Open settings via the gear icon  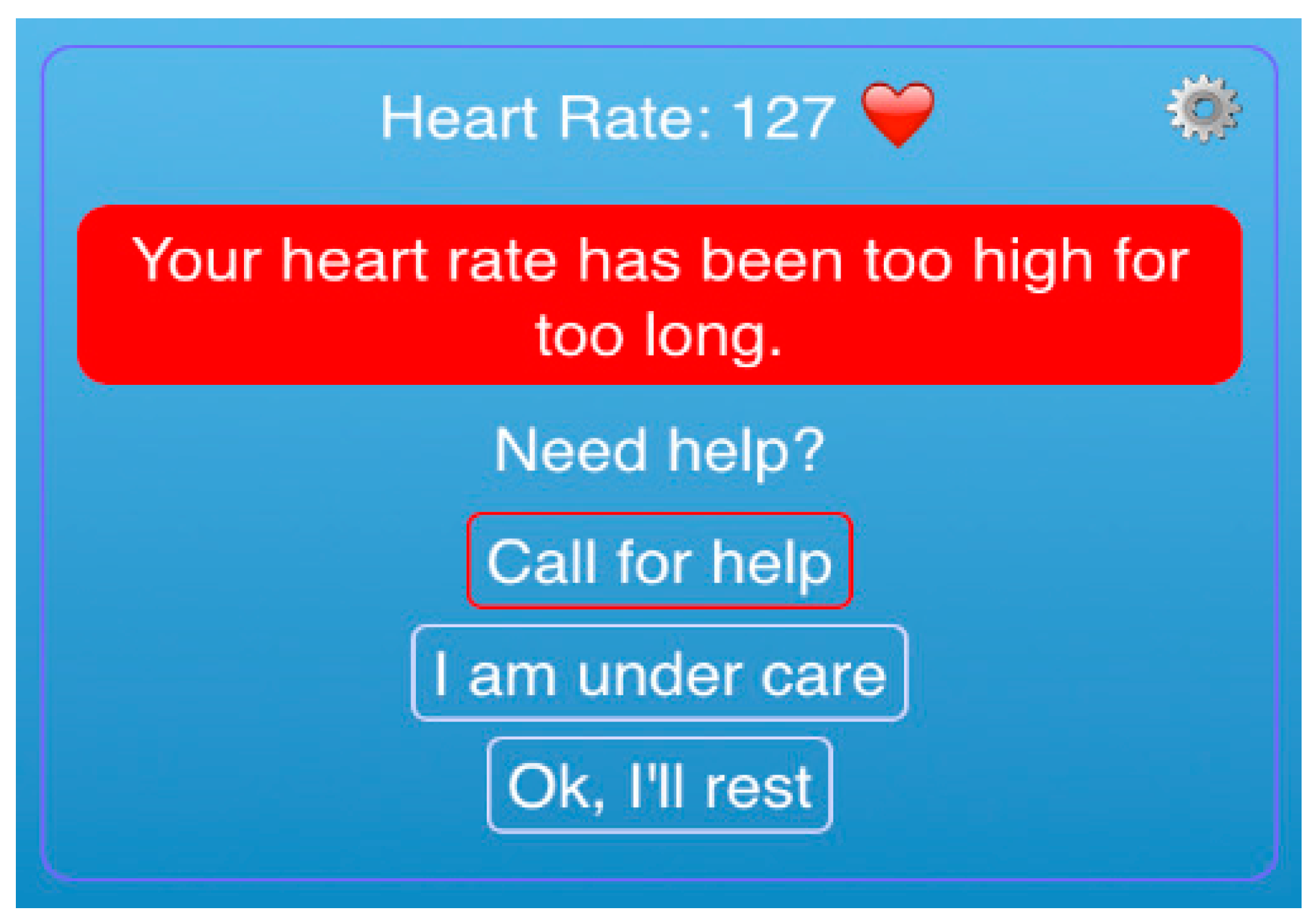click(x=1203, y=110)
